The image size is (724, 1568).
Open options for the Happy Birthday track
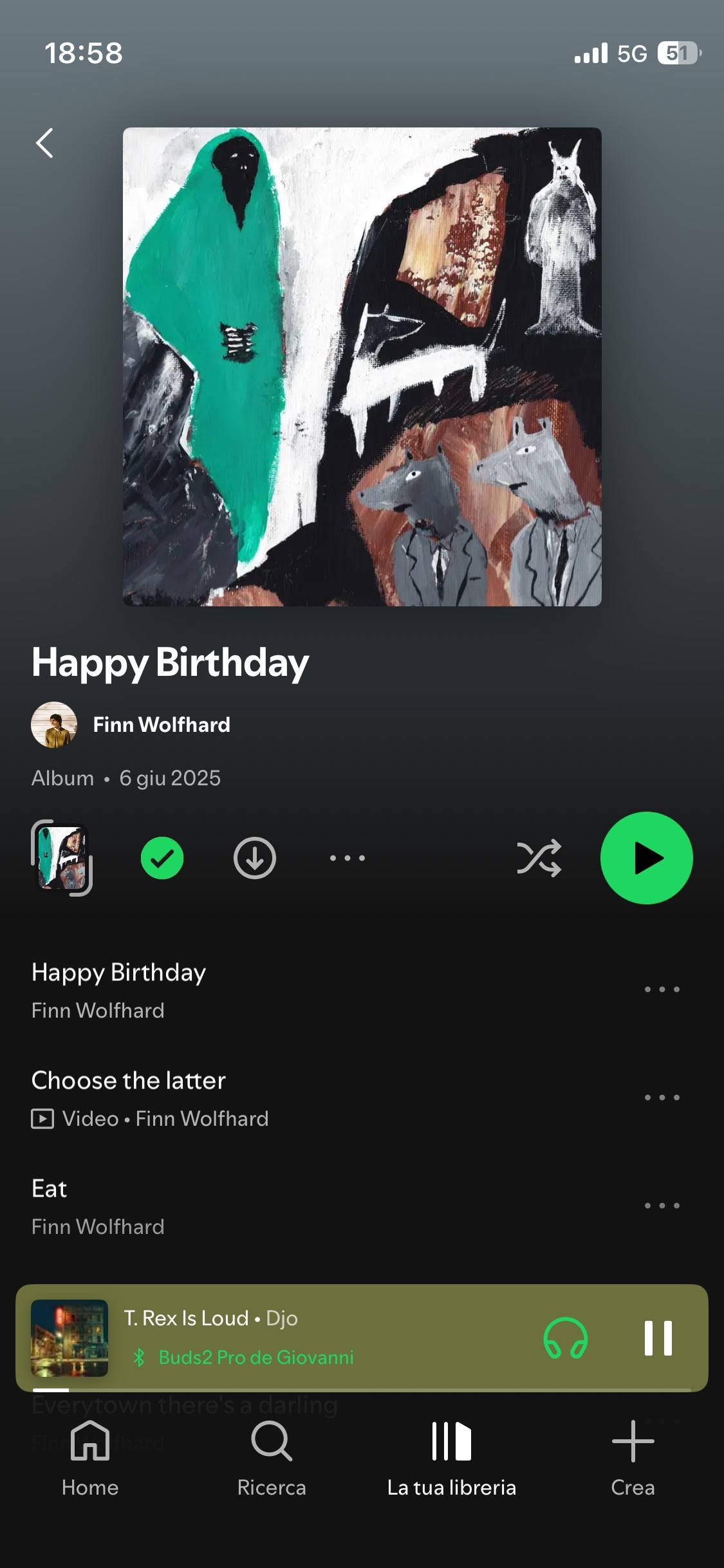tap(662, 989)
